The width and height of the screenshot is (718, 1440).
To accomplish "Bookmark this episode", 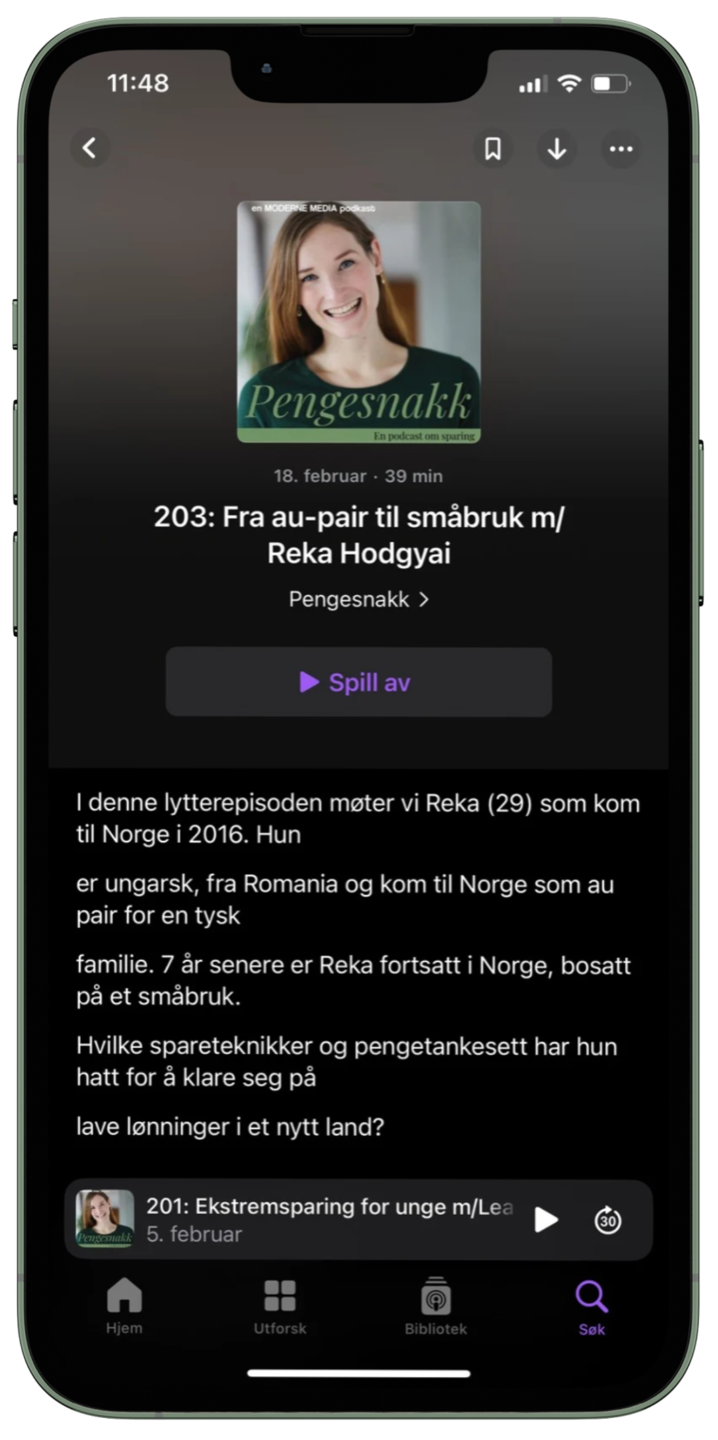I will coord(492,149).
